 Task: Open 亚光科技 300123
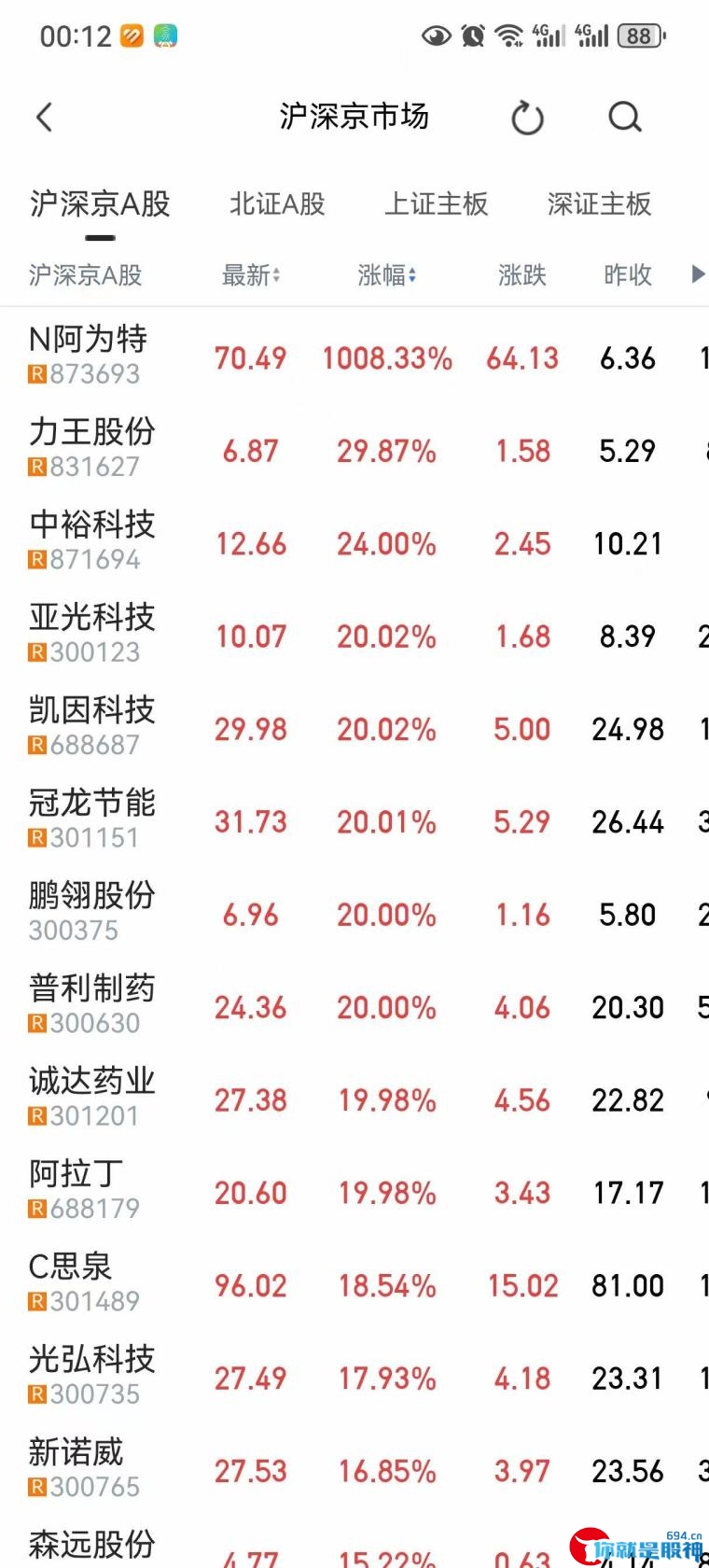click(354, 635)
